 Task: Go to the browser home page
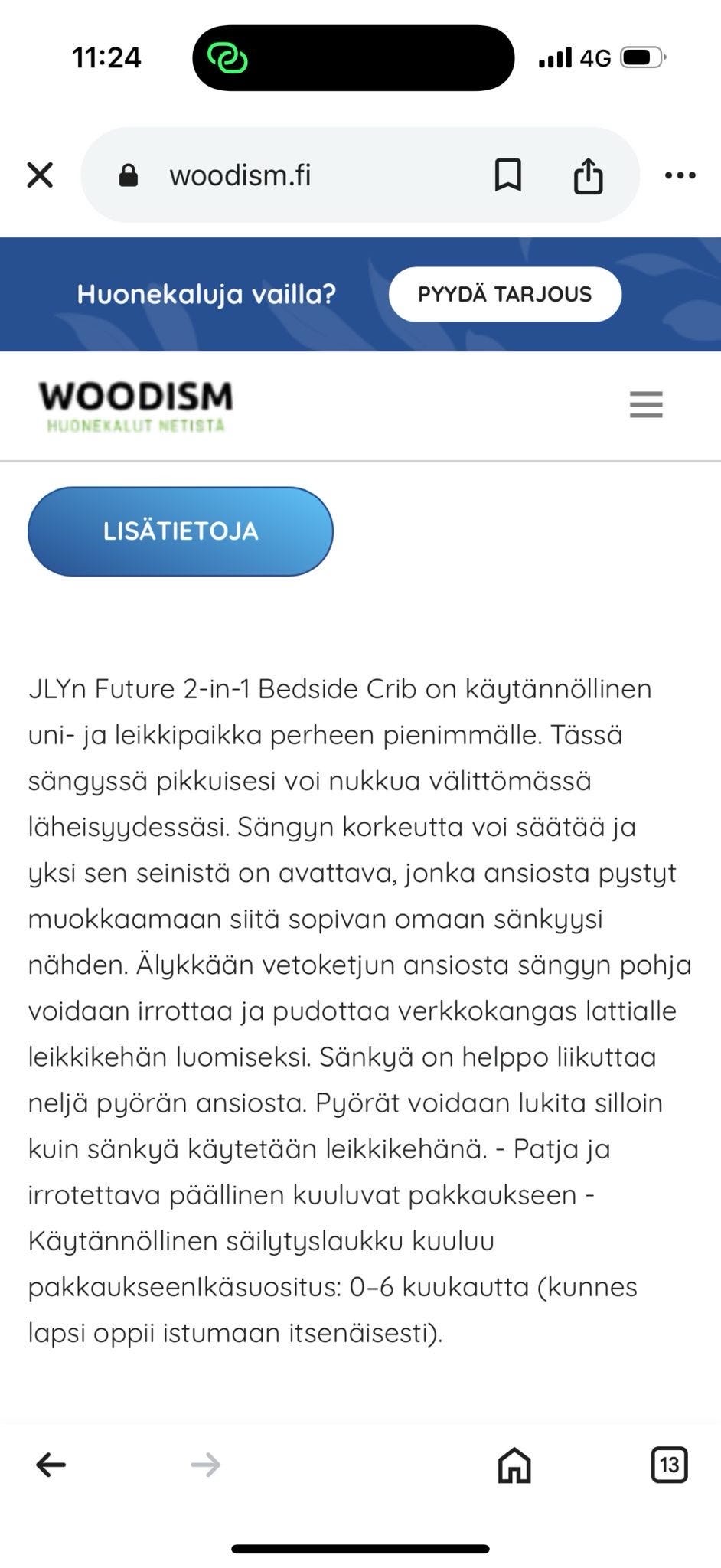pyautogui.click(x=514, y=1465)
